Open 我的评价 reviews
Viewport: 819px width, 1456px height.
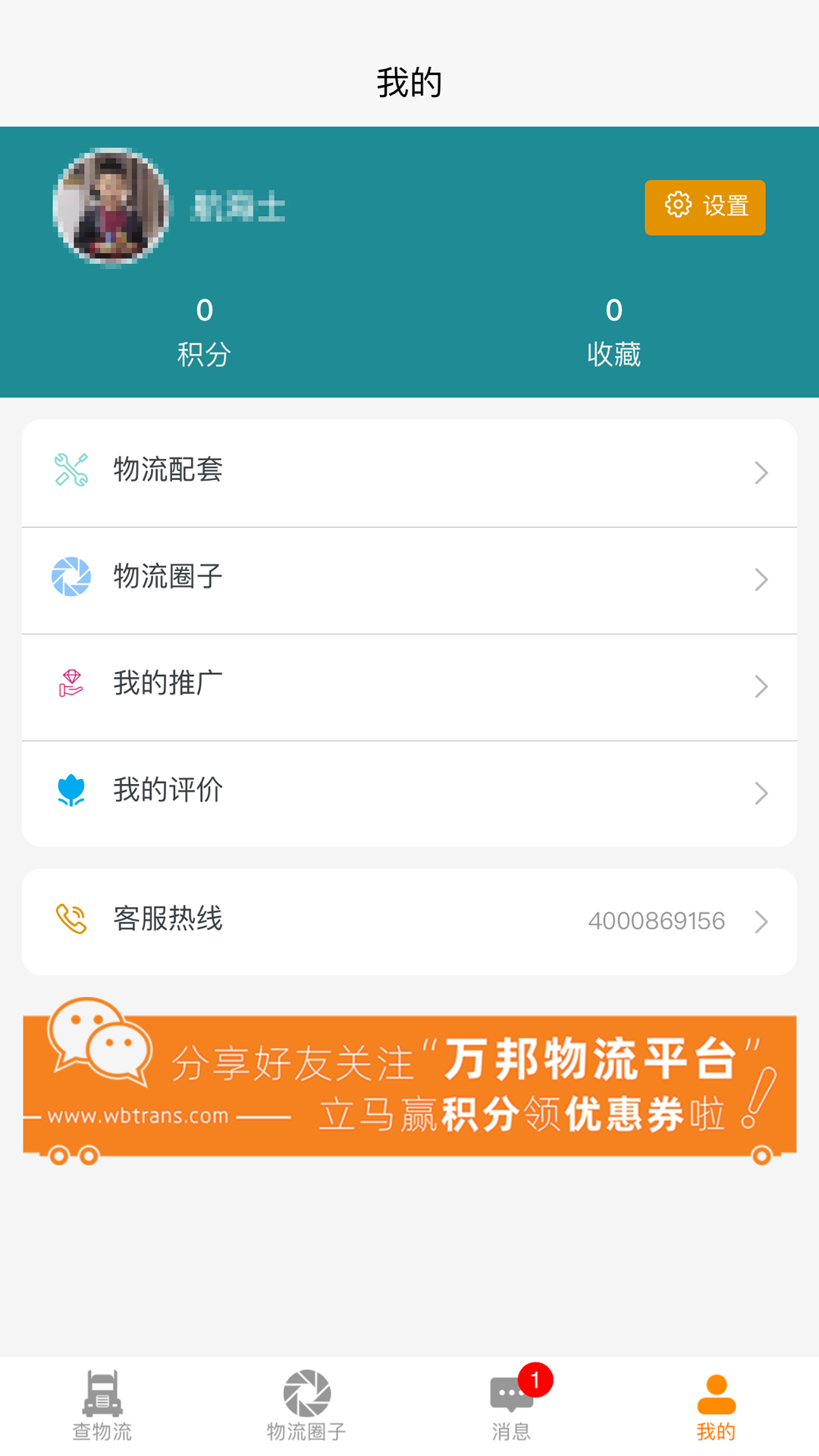pyautogui.click(x=409, y=792)
